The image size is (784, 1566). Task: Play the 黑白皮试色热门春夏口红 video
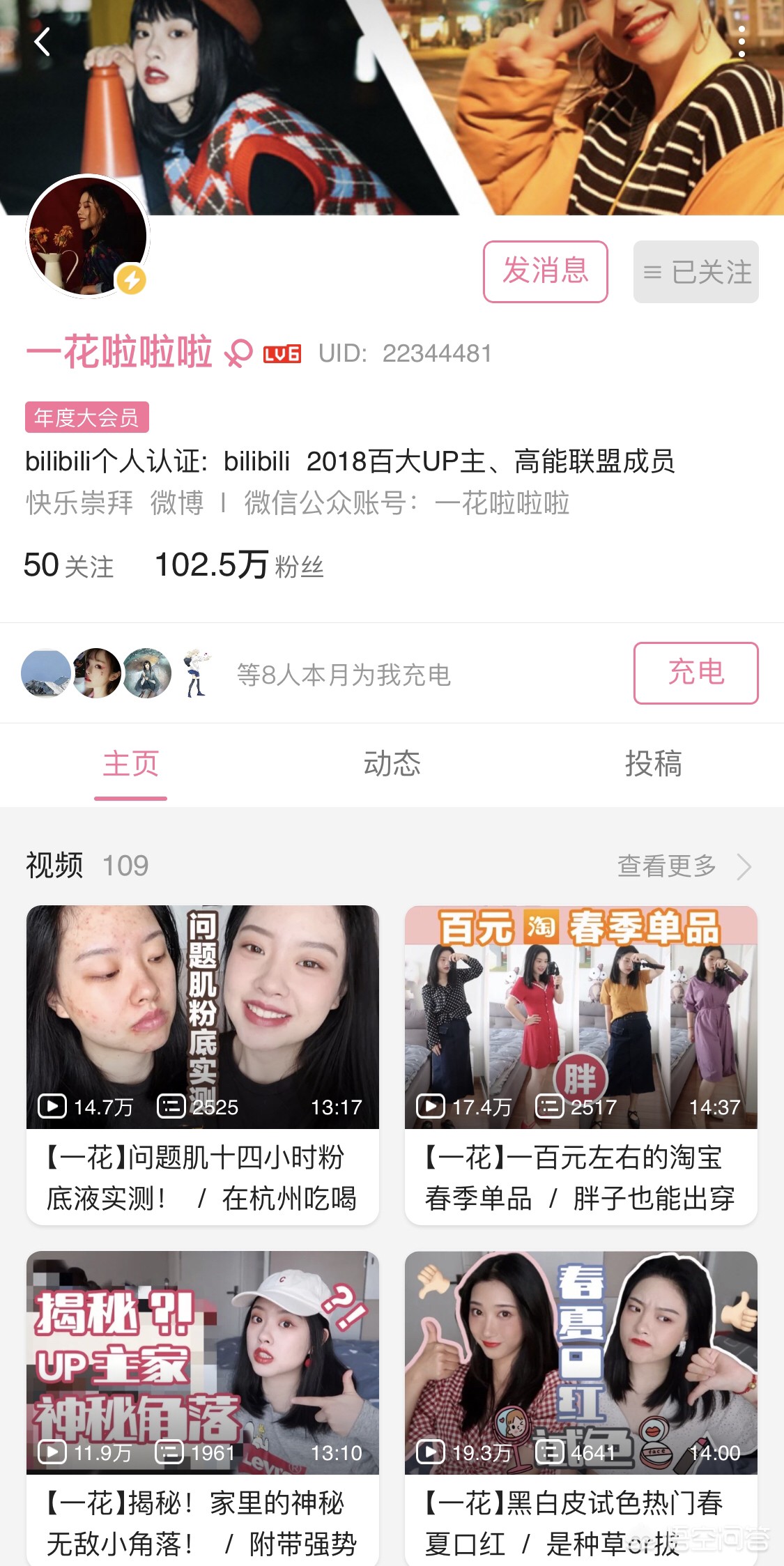tap(581, 1408)
